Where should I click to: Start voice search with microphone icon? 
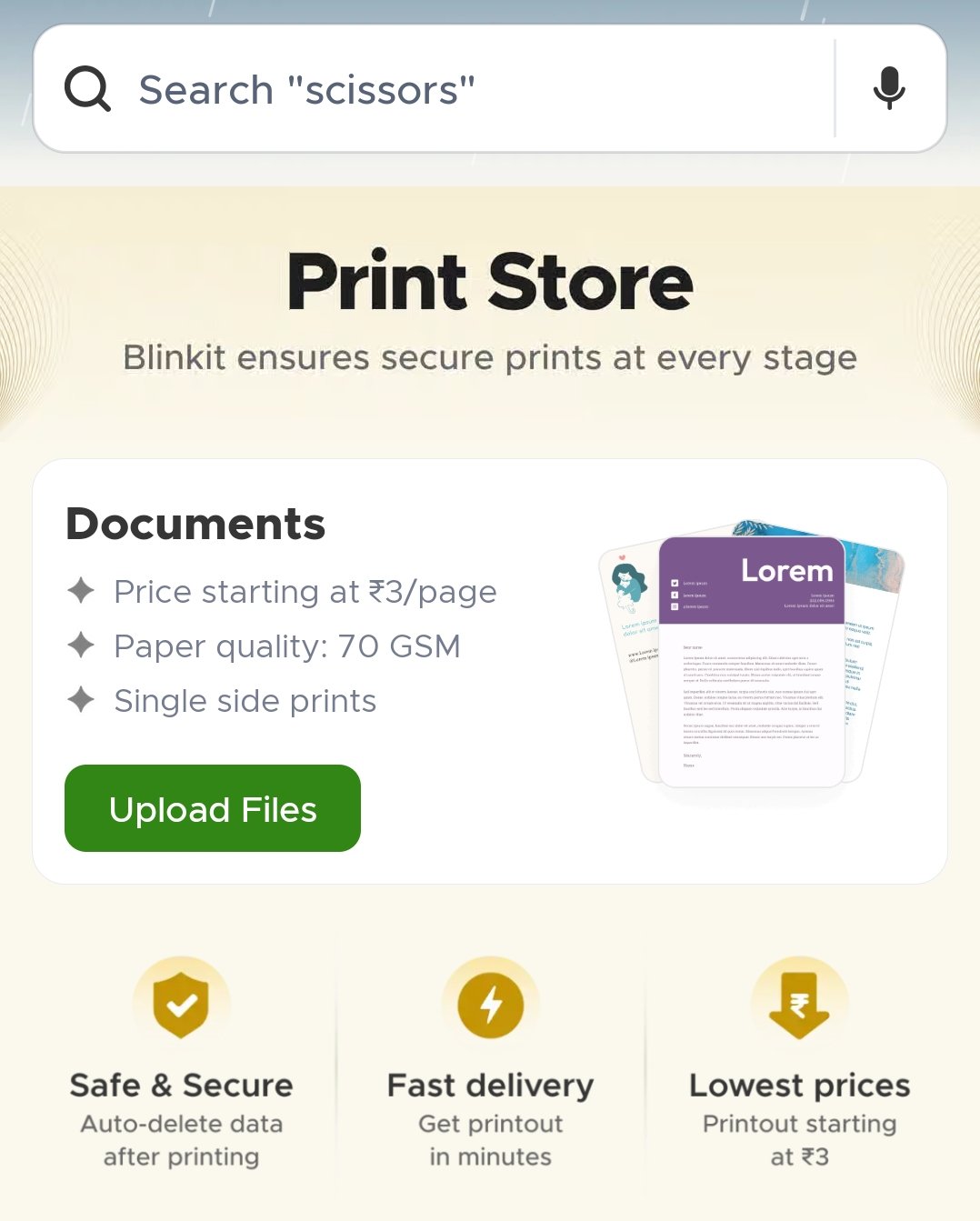click(888, 88)
